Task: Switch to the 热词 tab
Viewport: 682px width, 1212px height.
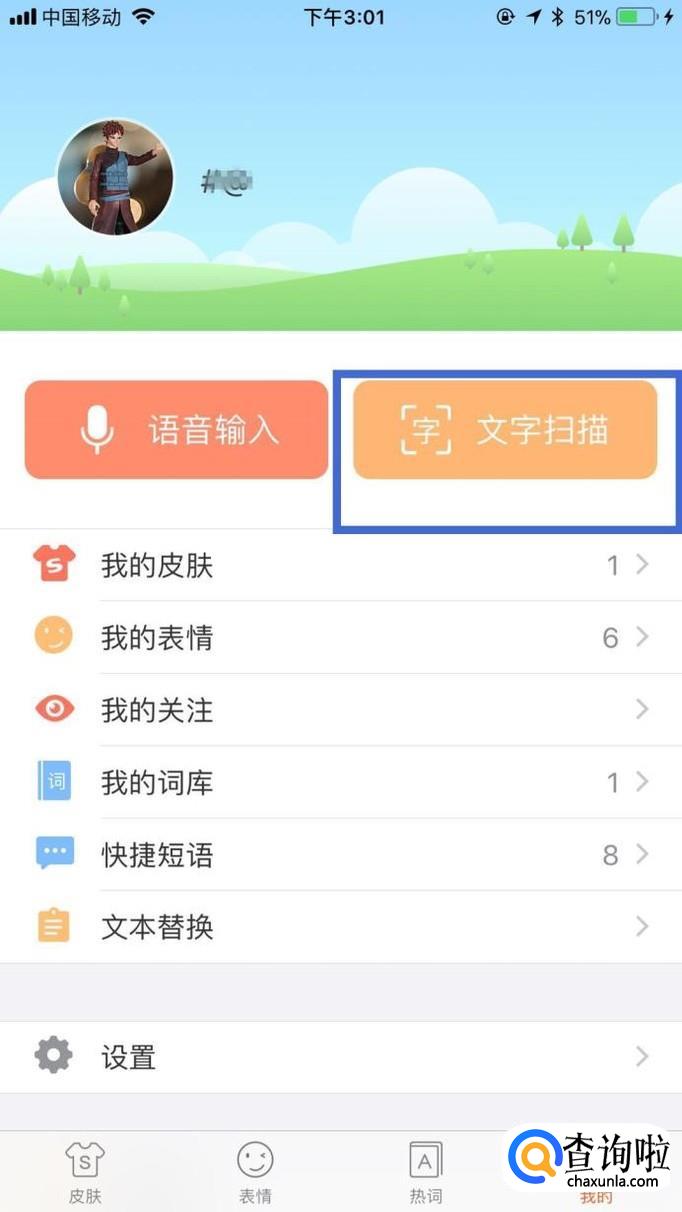Action: 426,1172
